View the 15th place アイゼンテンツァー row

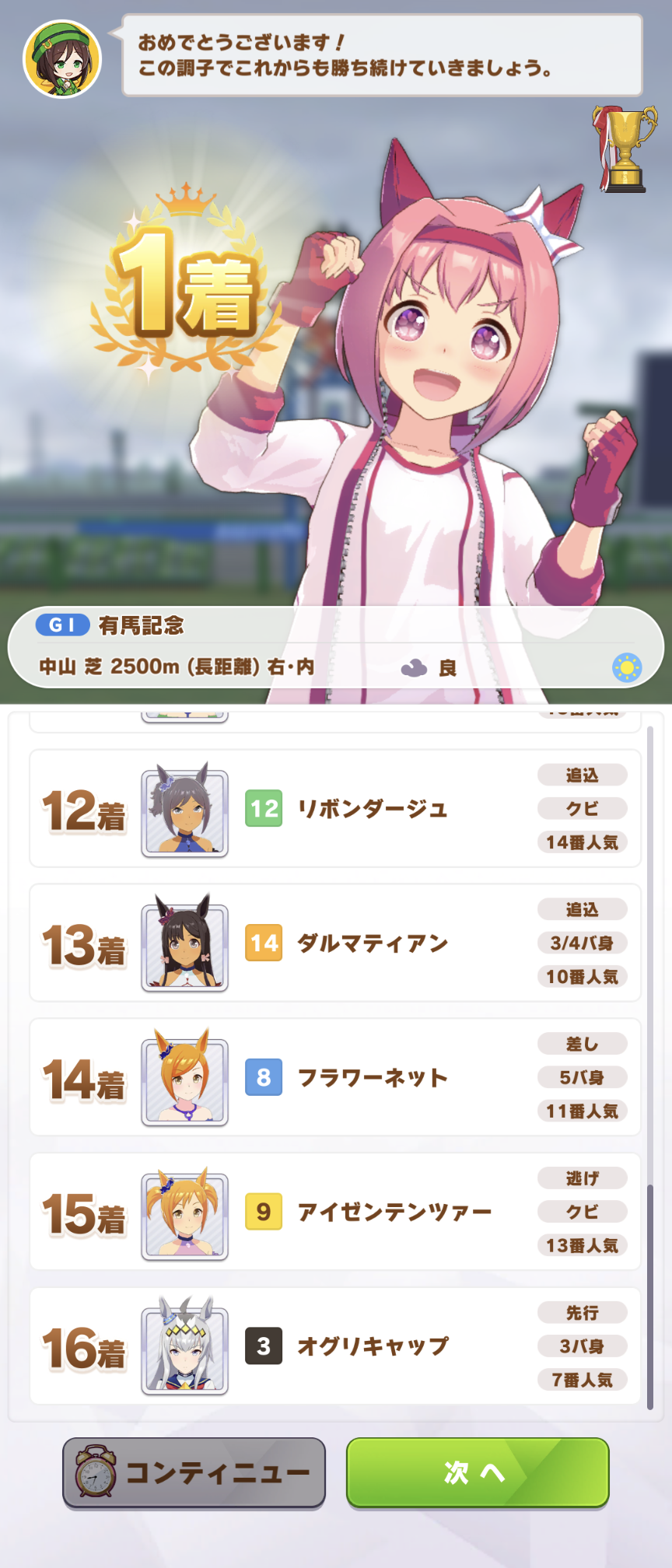334,1212
